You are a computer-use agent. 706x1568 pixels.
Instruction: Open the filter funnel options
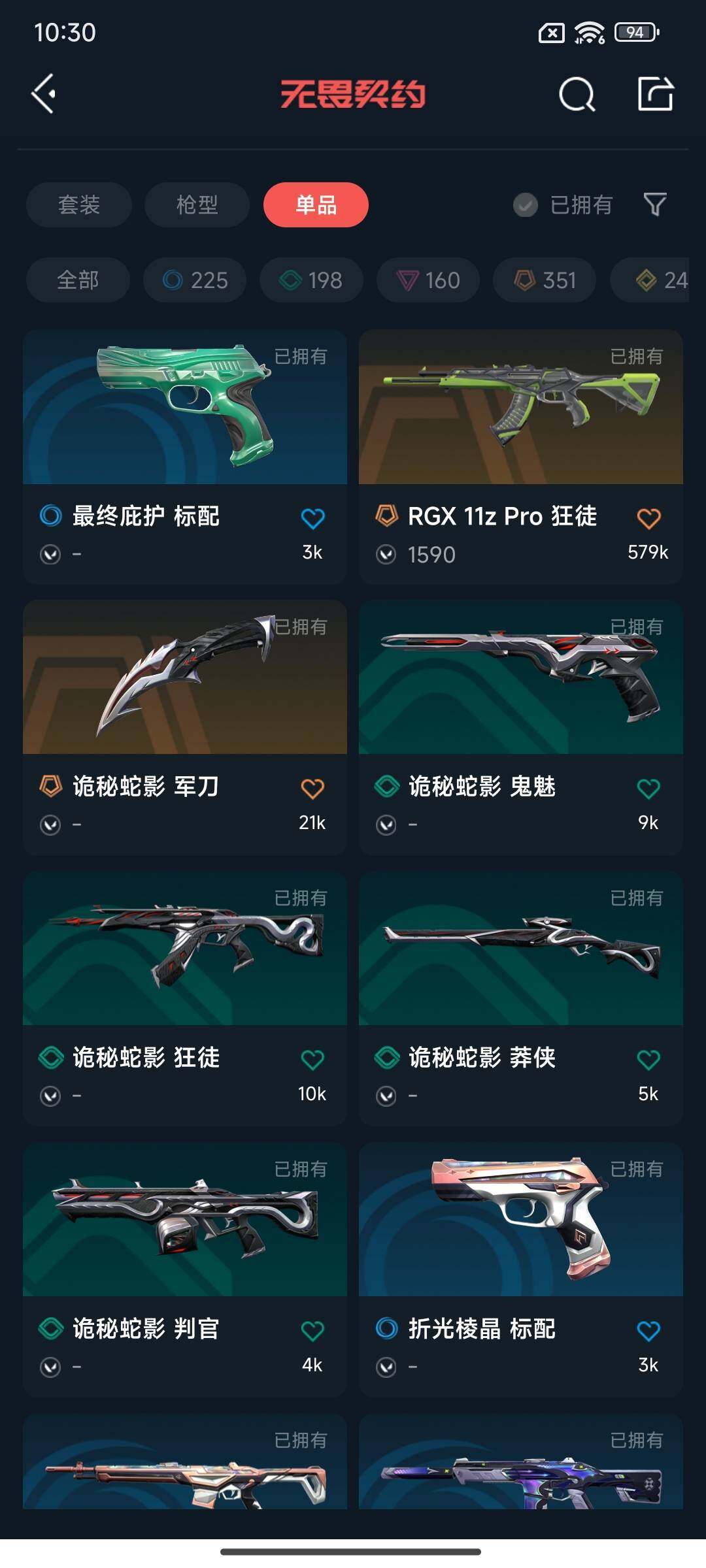pos(655,205)
